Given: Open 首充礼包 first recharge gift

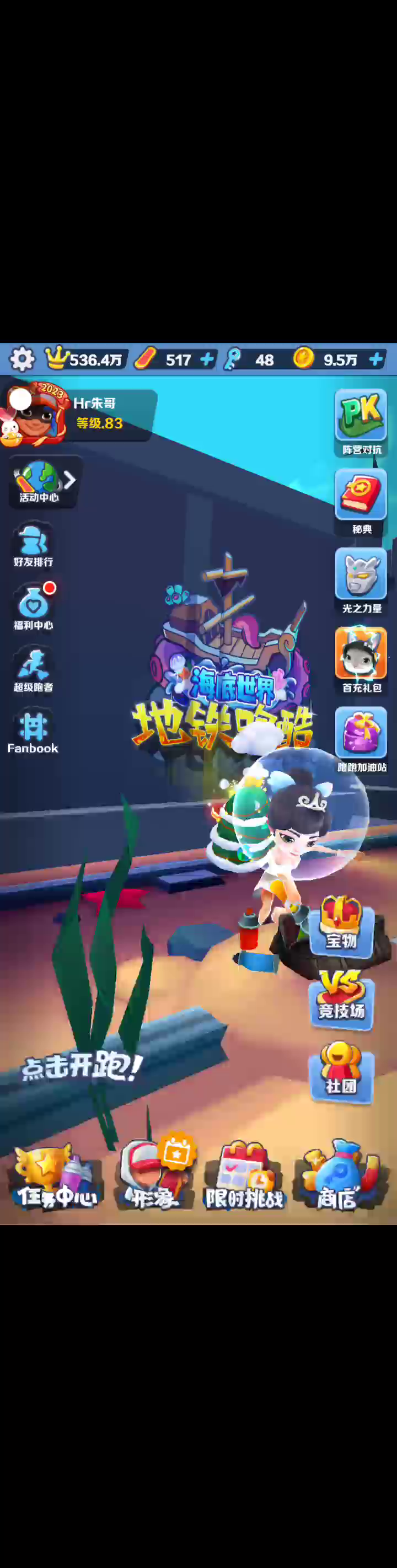Looking at the screenshot, I should [361, 659].
